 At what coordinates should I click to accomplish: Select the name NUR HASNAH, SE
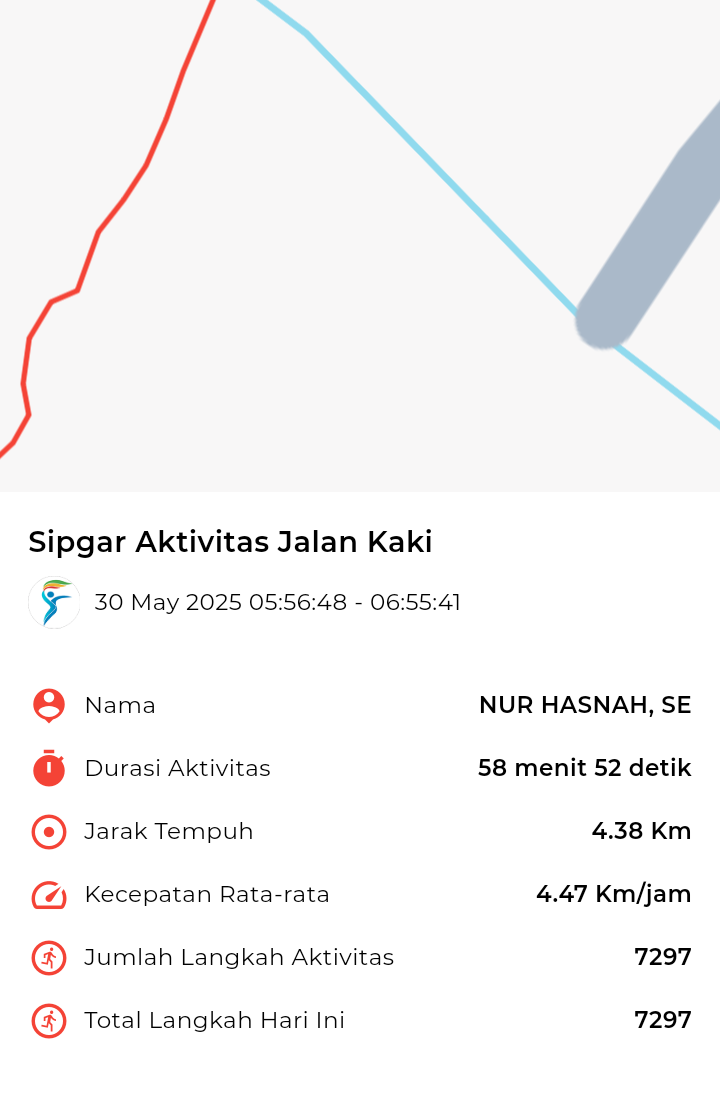pyautogui.click(x=585, y=705)
